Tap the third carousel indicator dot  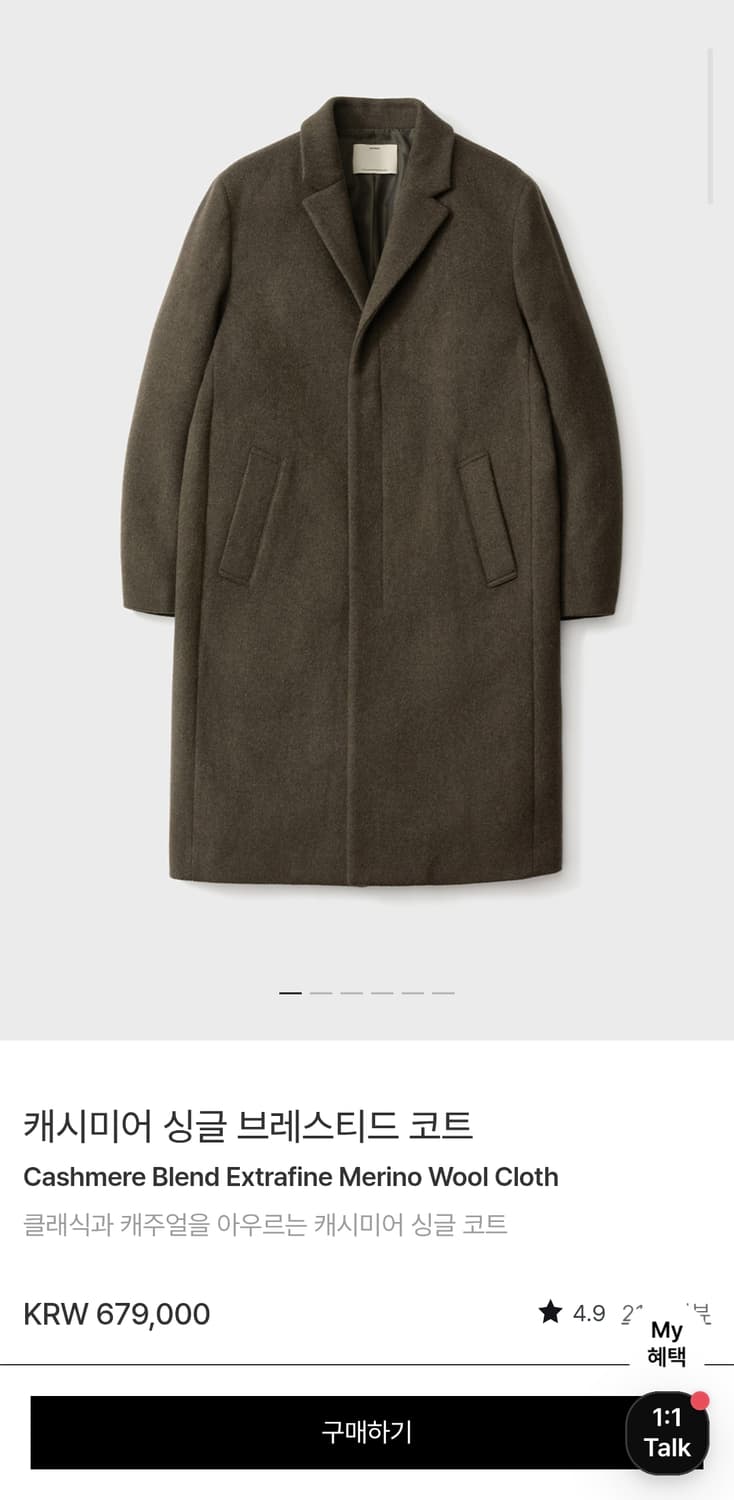[x=350, y=991]
